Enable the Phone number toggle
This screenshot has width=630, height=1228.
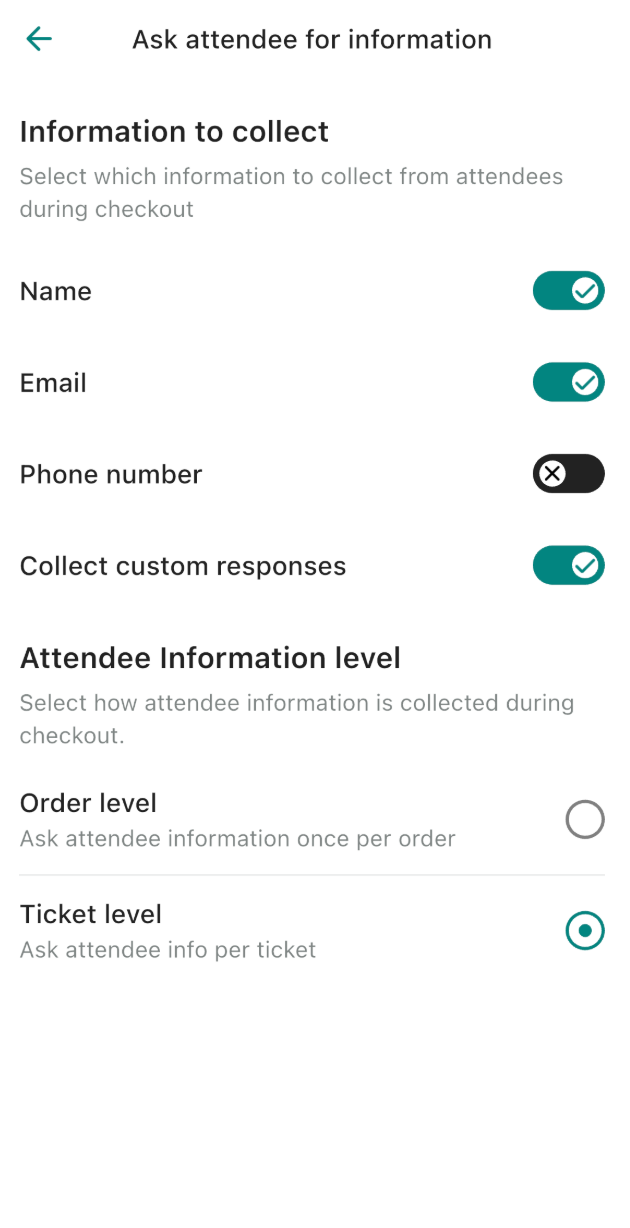[x=568, y=474]
